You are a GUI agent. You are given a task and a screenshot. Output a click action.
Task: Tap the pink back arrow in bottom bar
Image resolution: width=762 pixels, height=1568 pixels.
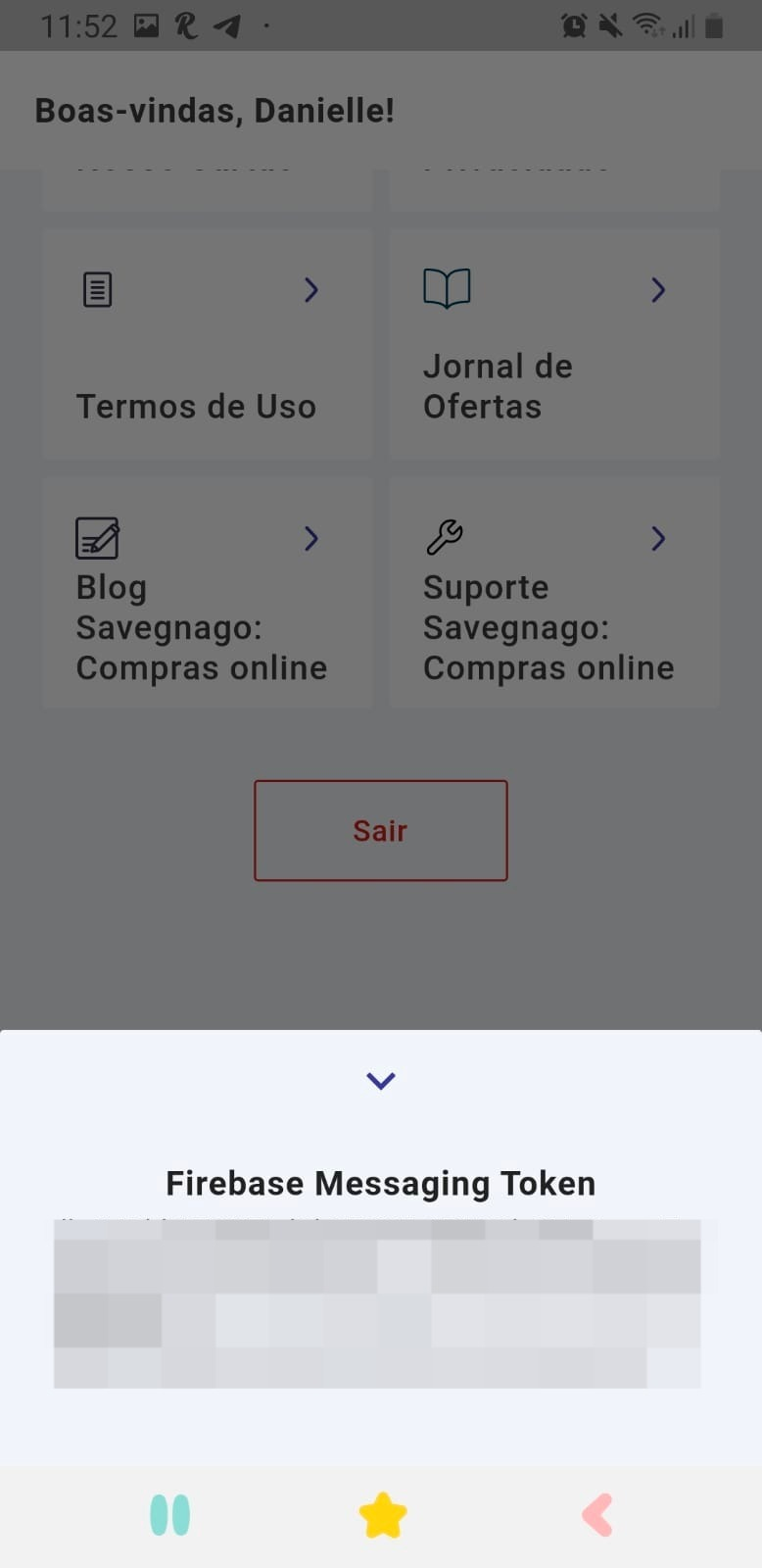tap(596, 1514)
